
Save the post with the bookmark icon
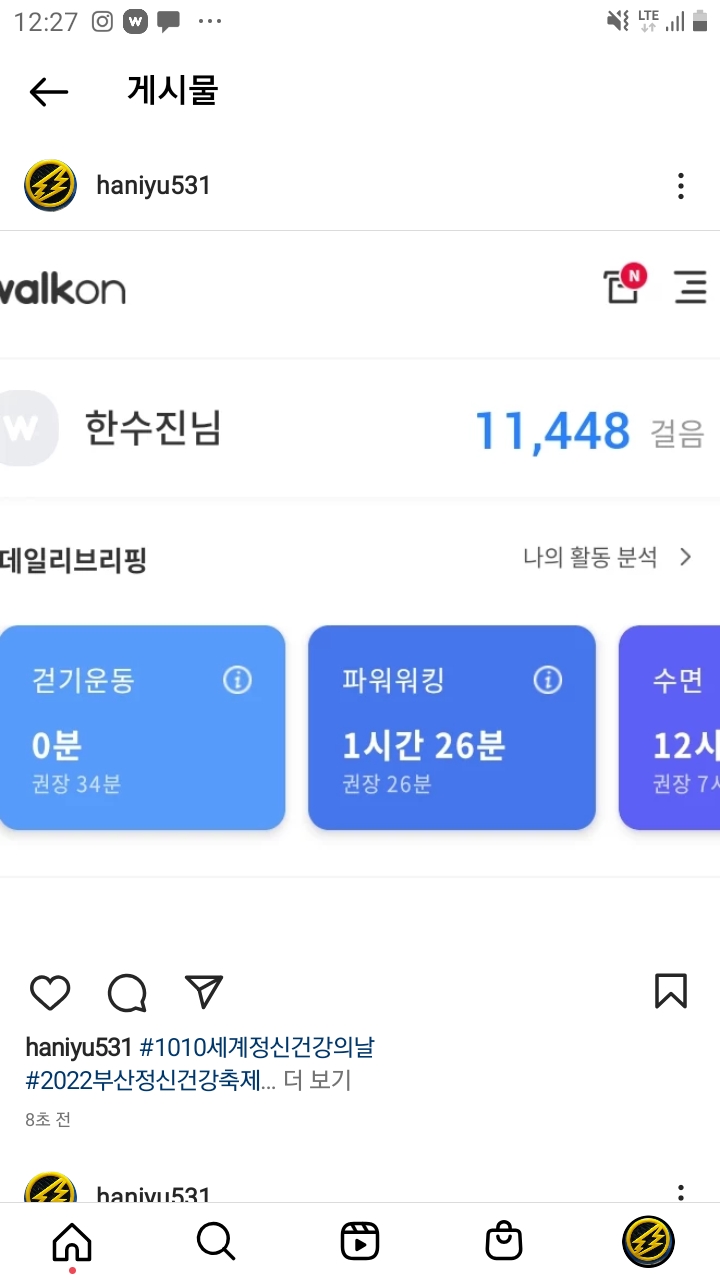[x=670, y=991]
